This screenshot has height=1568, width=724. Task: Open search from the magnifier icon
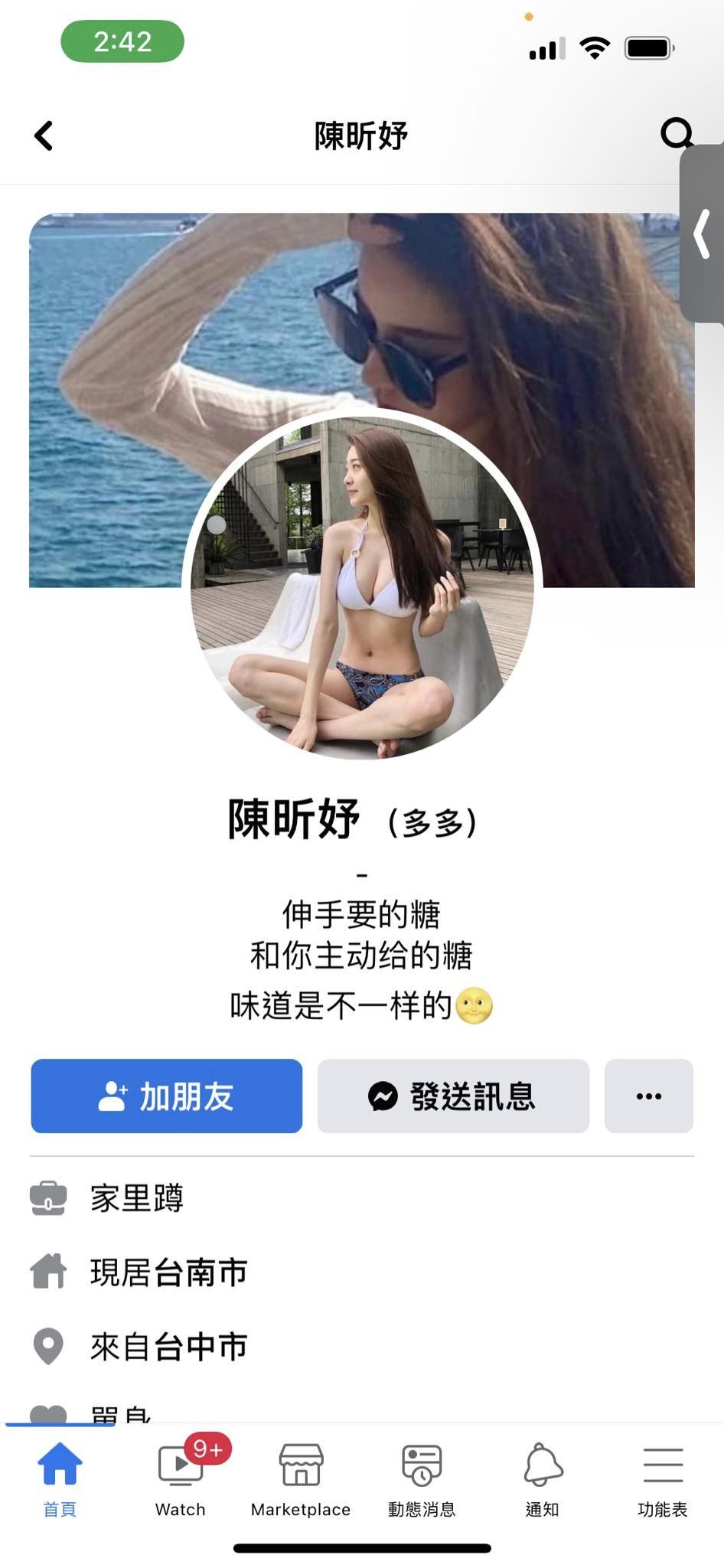[x=677, y=135]
